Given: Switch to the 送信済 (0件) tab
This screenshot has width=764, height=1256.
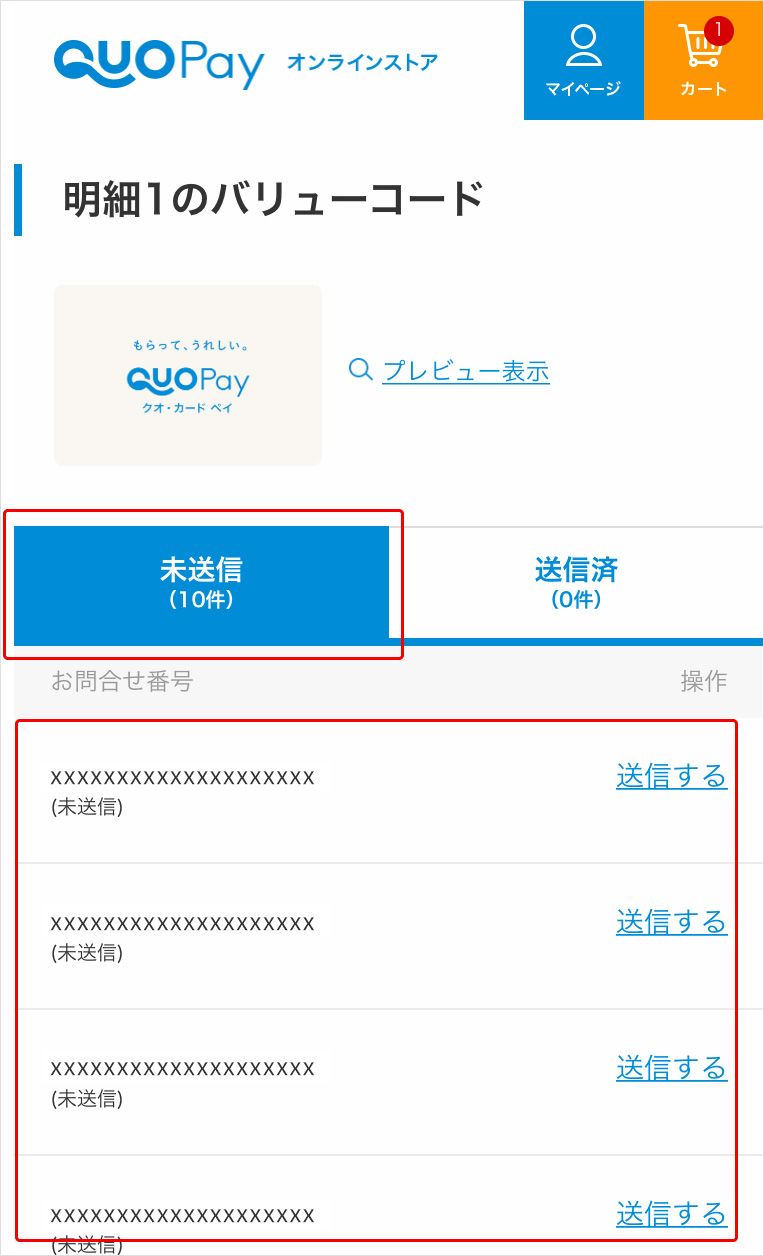Looking at the screenshot, I should [576, 583].
